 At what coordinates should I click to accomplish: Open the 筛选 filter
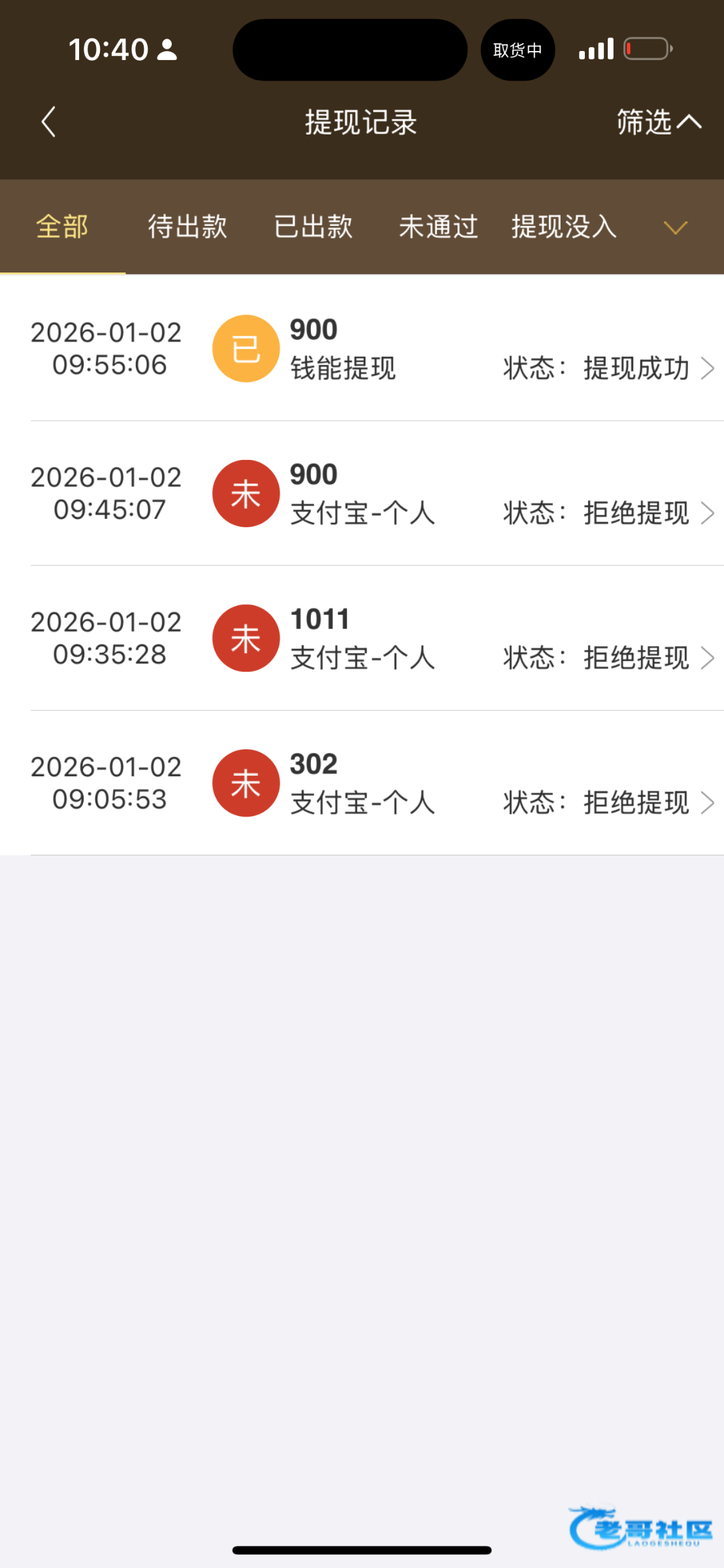[x=658, y=122]
